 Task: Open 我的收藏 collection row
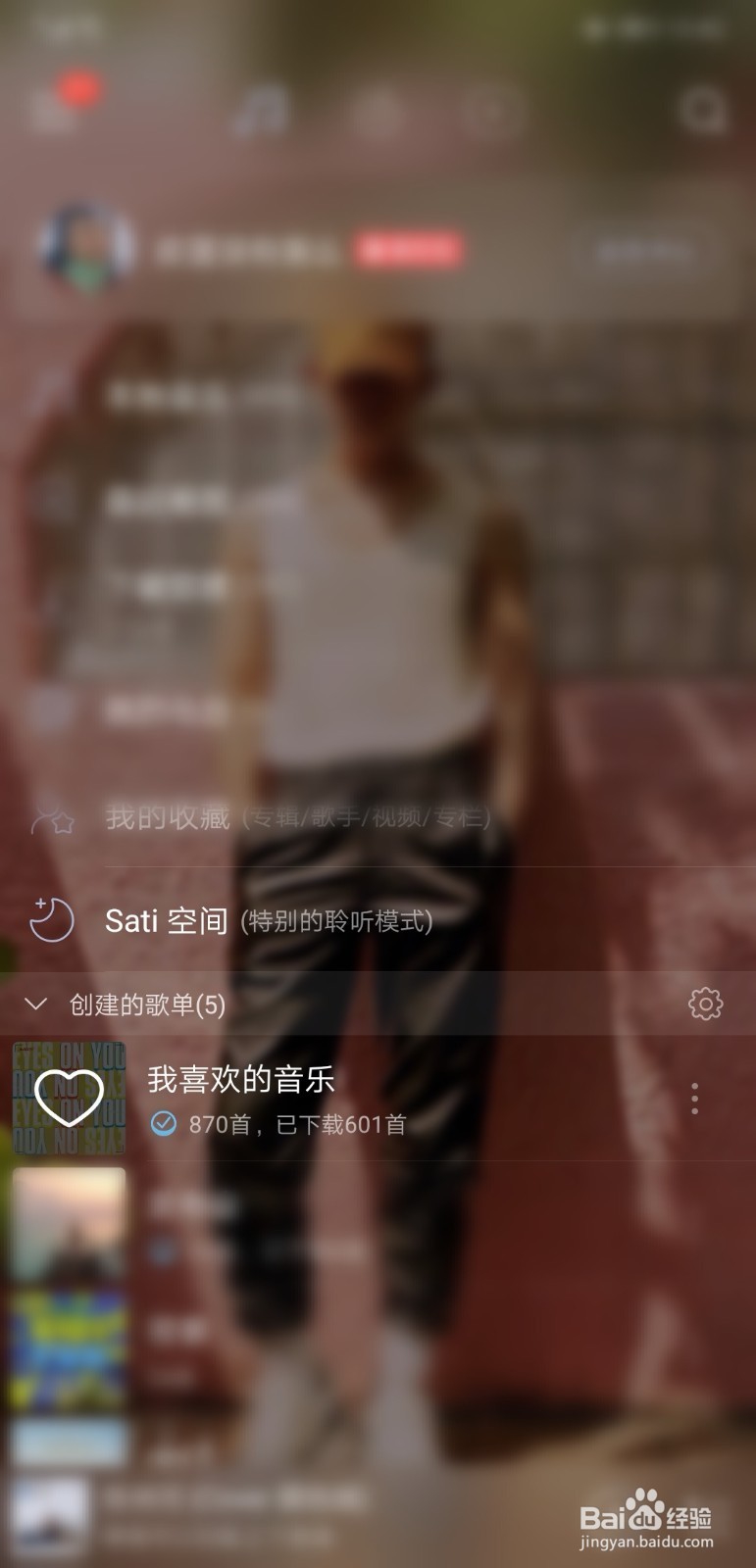[294, 817]
